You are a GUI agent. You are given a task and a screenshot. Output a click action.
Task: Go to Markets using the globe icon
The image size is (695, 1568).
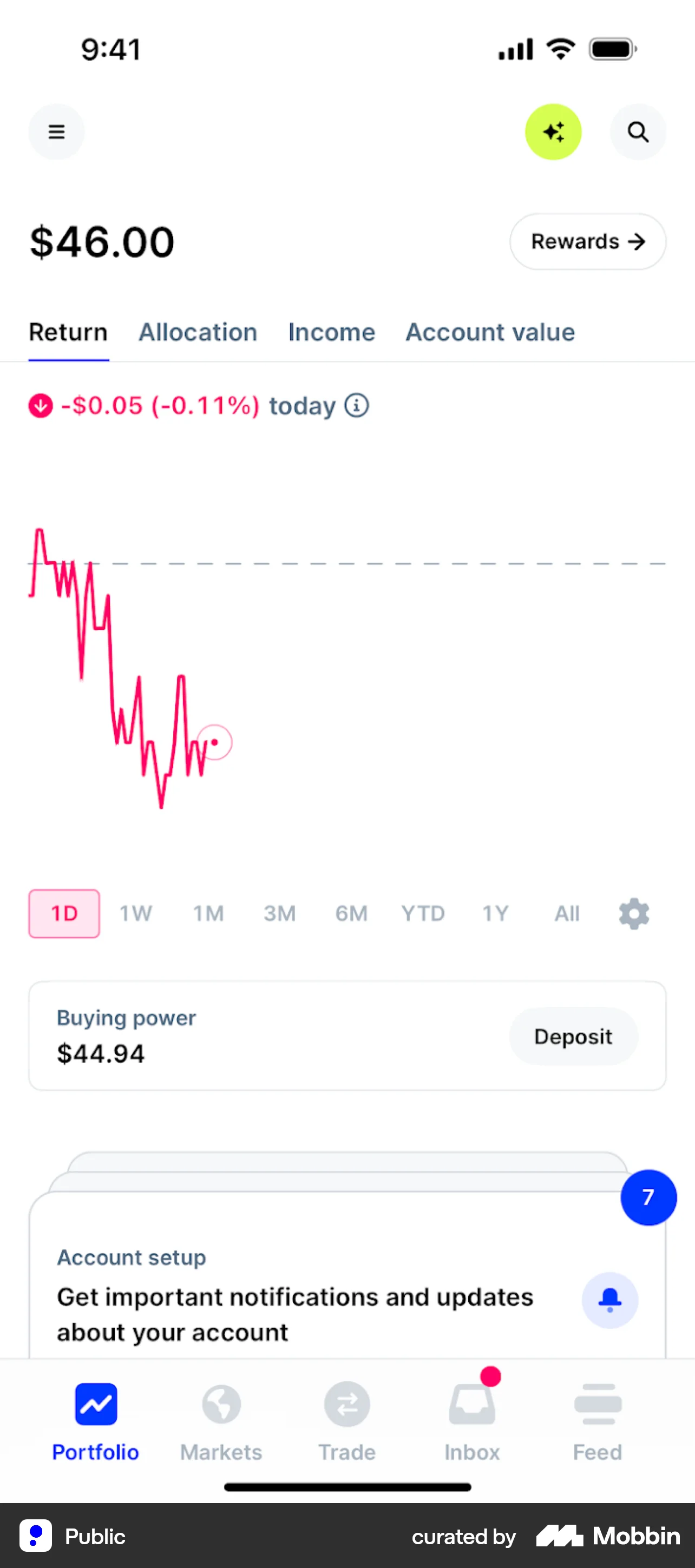[220, 1404]
